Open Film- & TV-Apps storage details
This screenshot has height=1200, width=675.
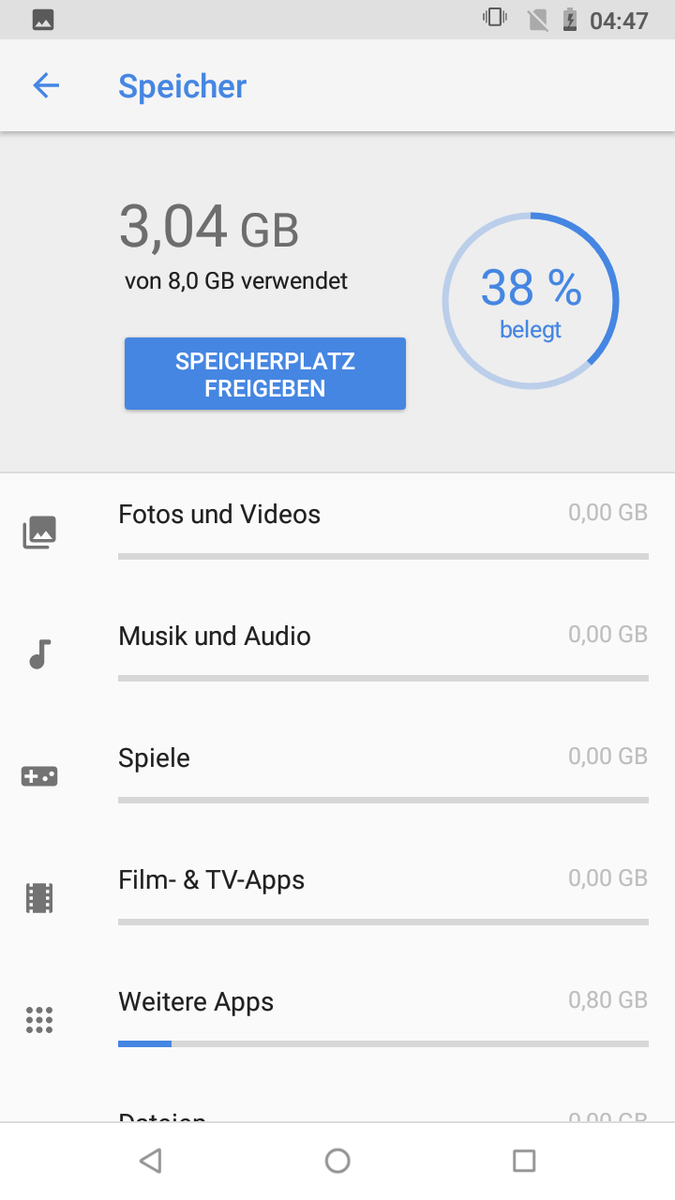point(337,896)
